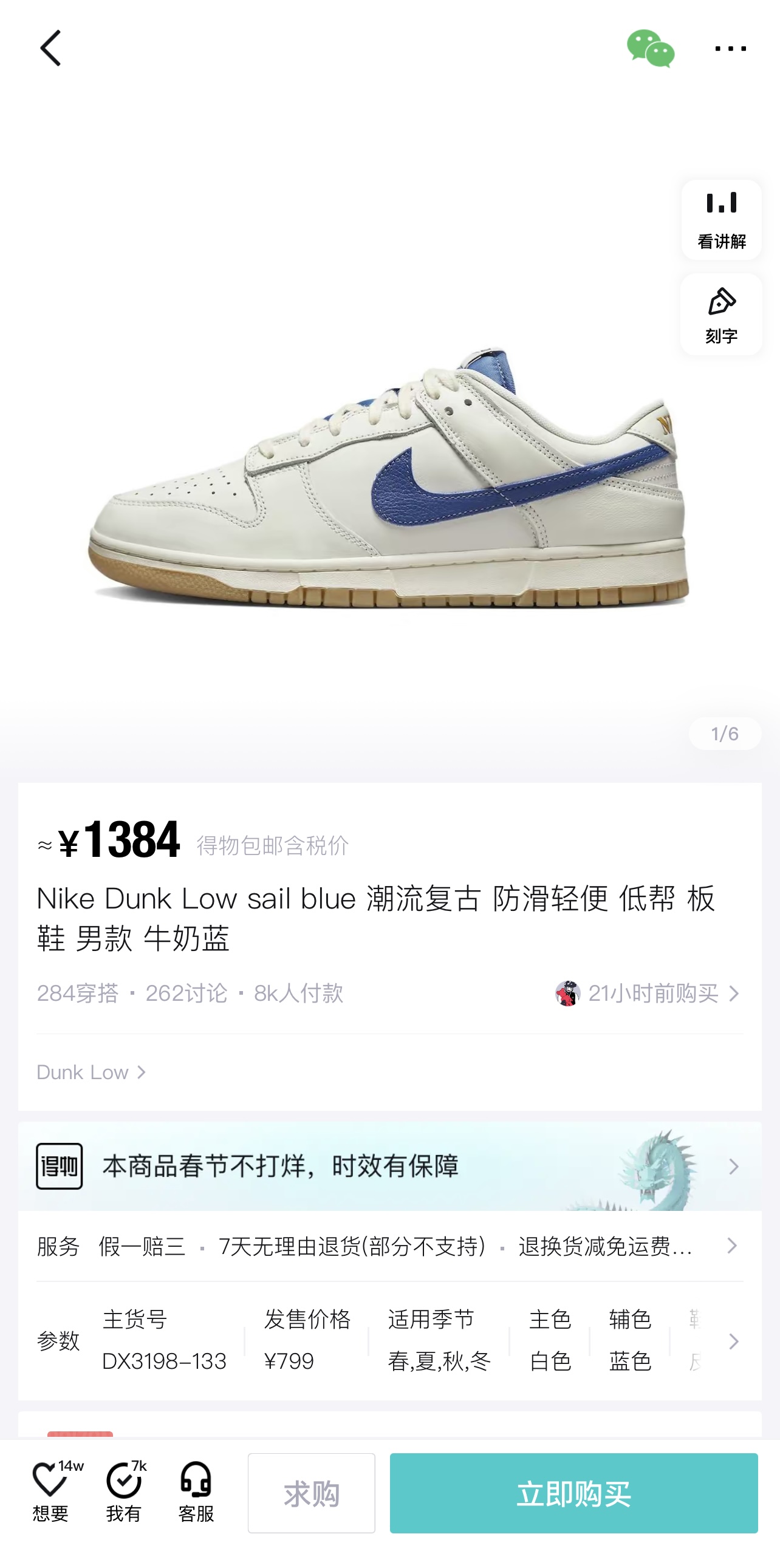The image size is (780, 1568).
Task: Tap 立即购买 to buy now
Action: coord(573,1493)
